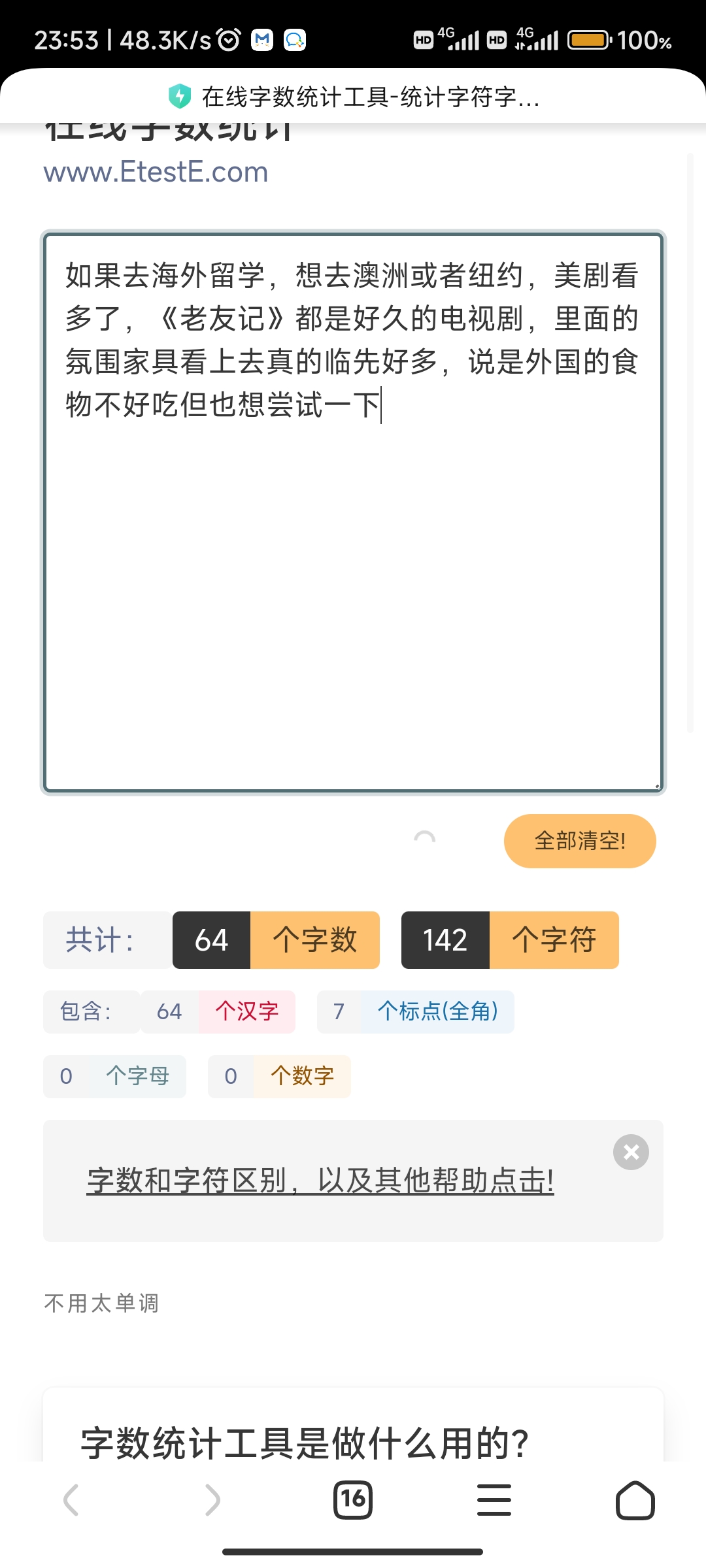
Task: Go to the browser home page
Action: coord(635,1499)
